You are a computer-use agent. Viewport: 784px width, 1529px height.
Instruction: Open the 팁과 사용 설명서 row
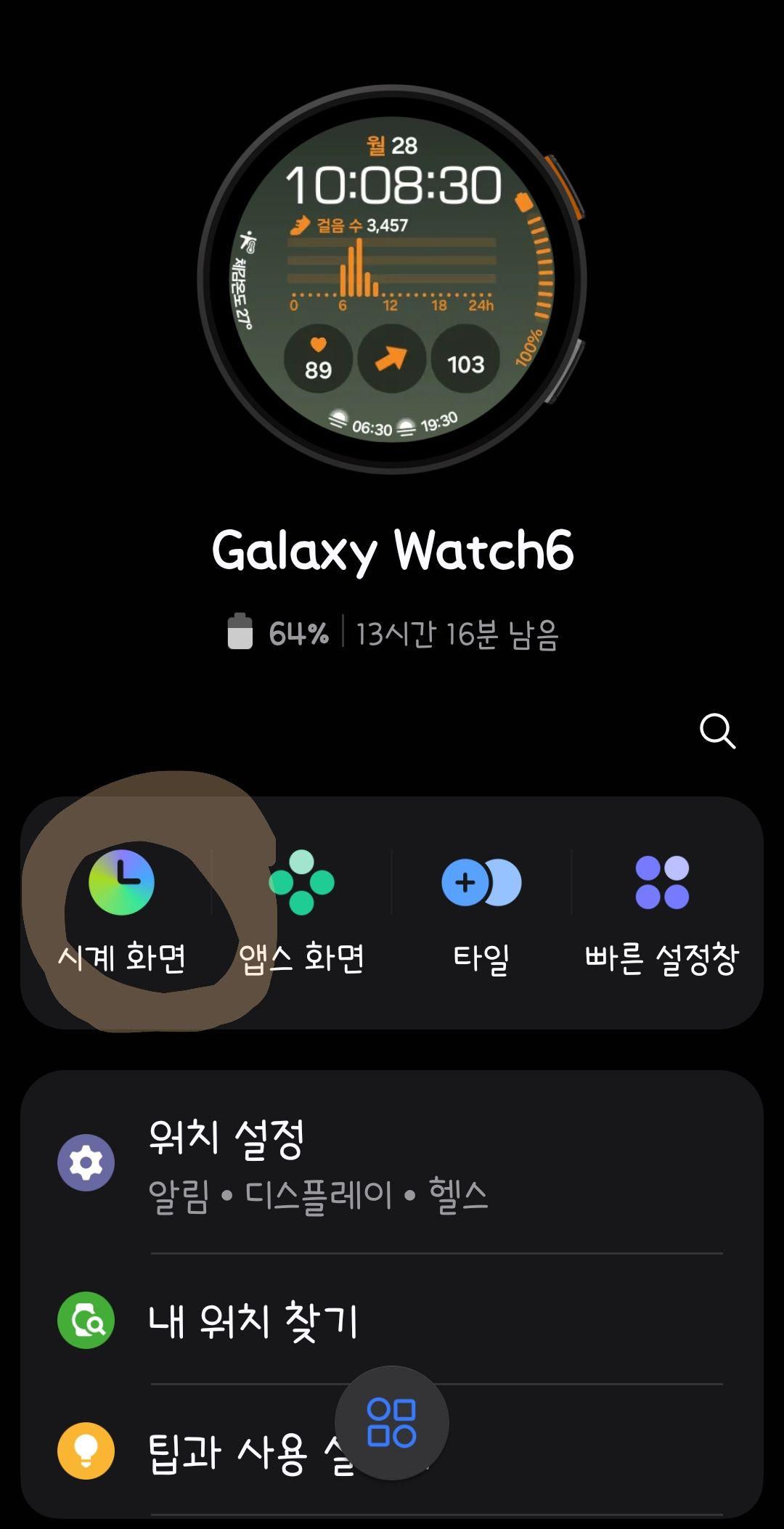218,1453
